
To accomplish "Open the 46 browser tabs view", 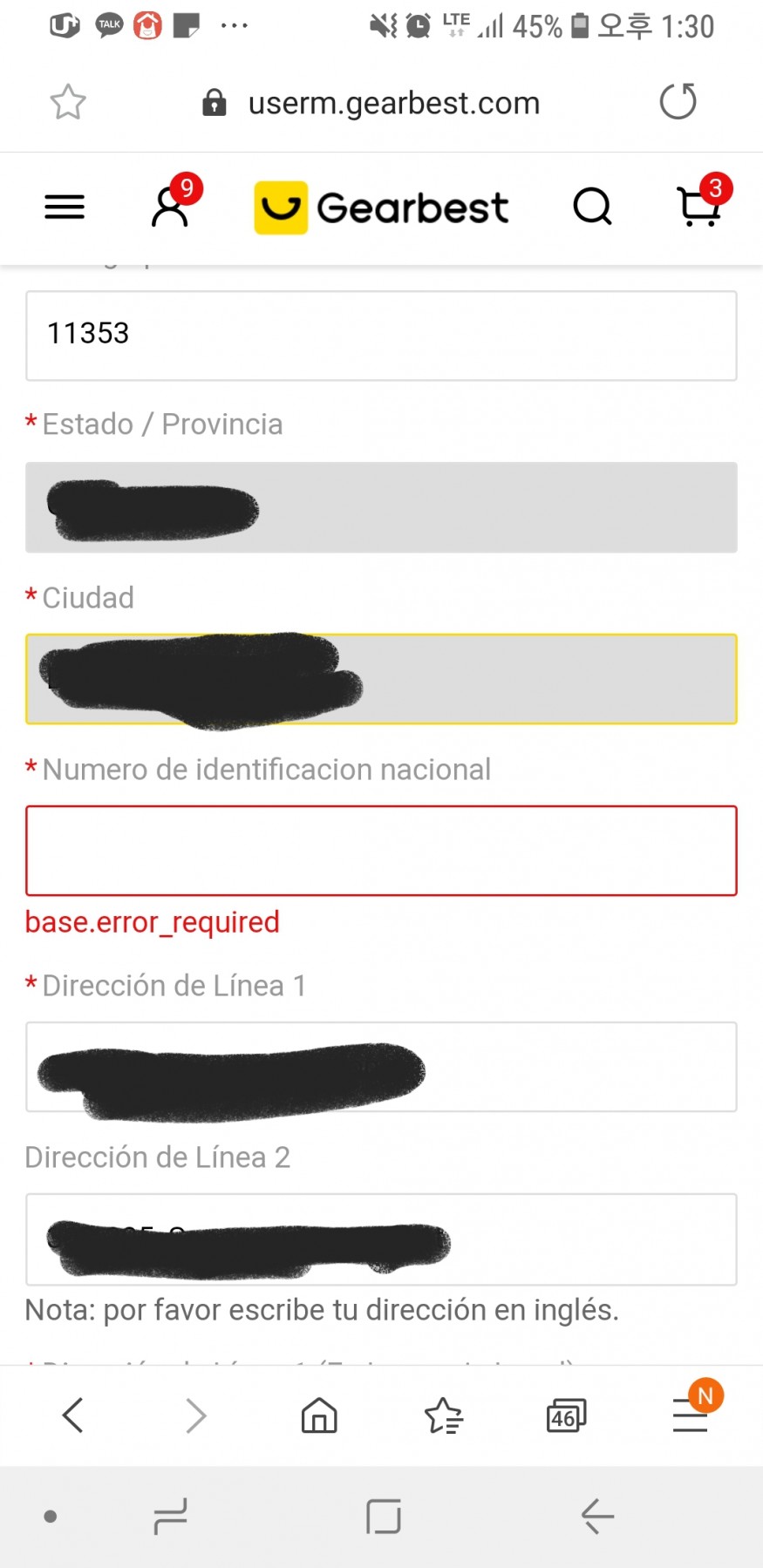I will [566, 1415].
